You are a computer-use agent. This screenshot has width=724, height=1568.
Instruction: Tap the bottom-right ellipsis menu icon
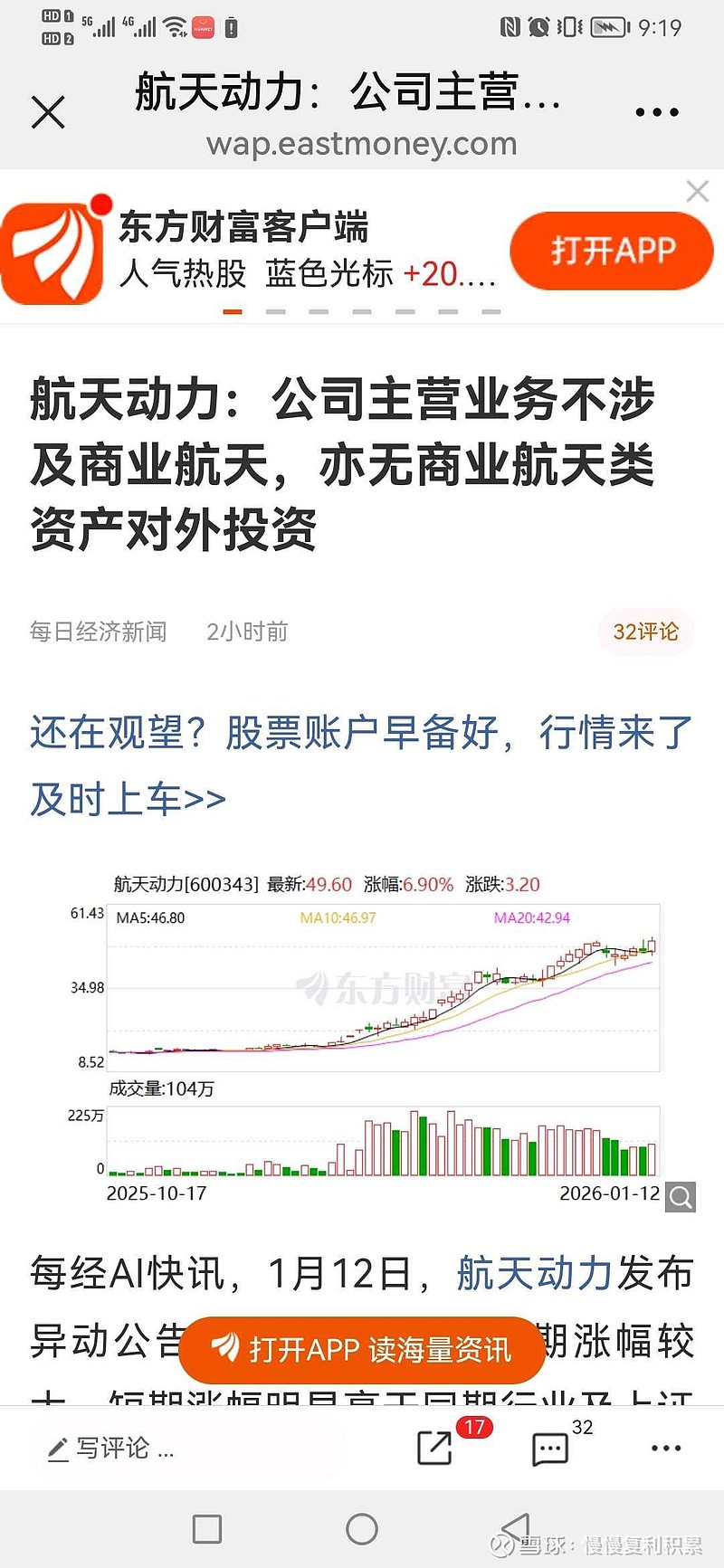coord(665,1448)
